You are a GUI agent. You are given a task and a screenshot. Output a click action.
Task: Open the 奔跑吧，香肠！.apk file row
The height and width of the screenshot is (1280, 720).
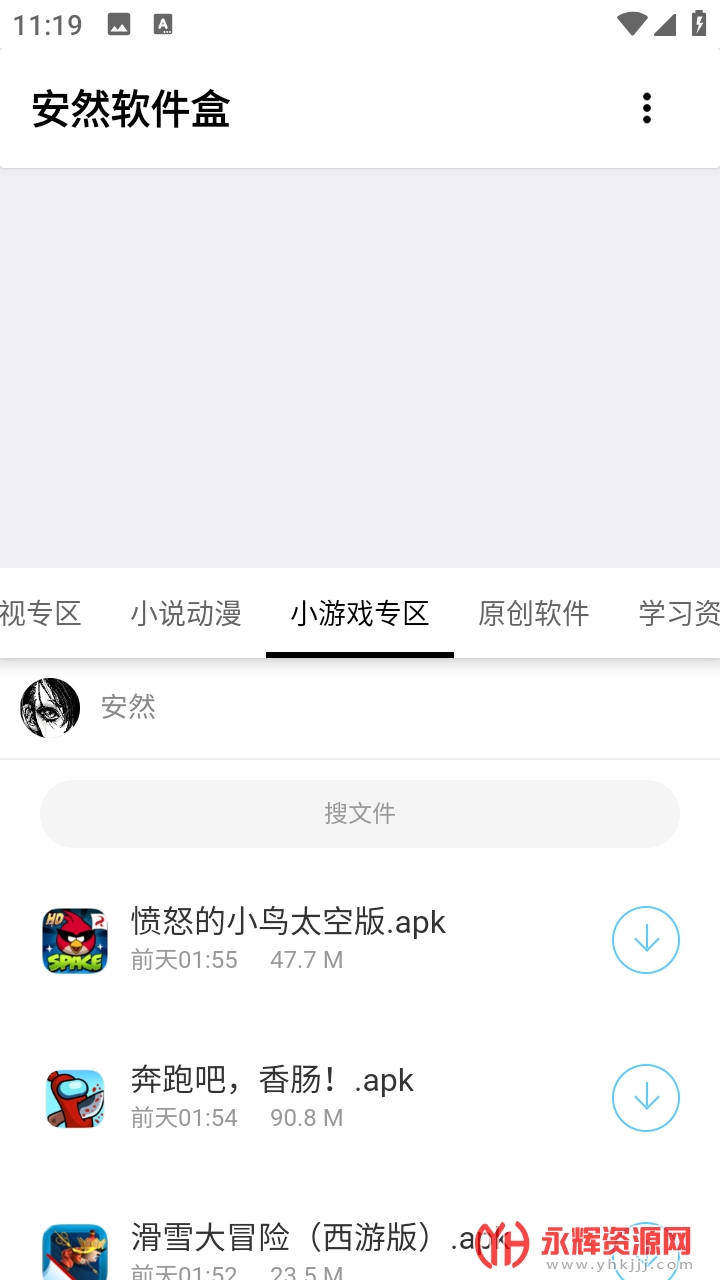tap(272, 1096)
